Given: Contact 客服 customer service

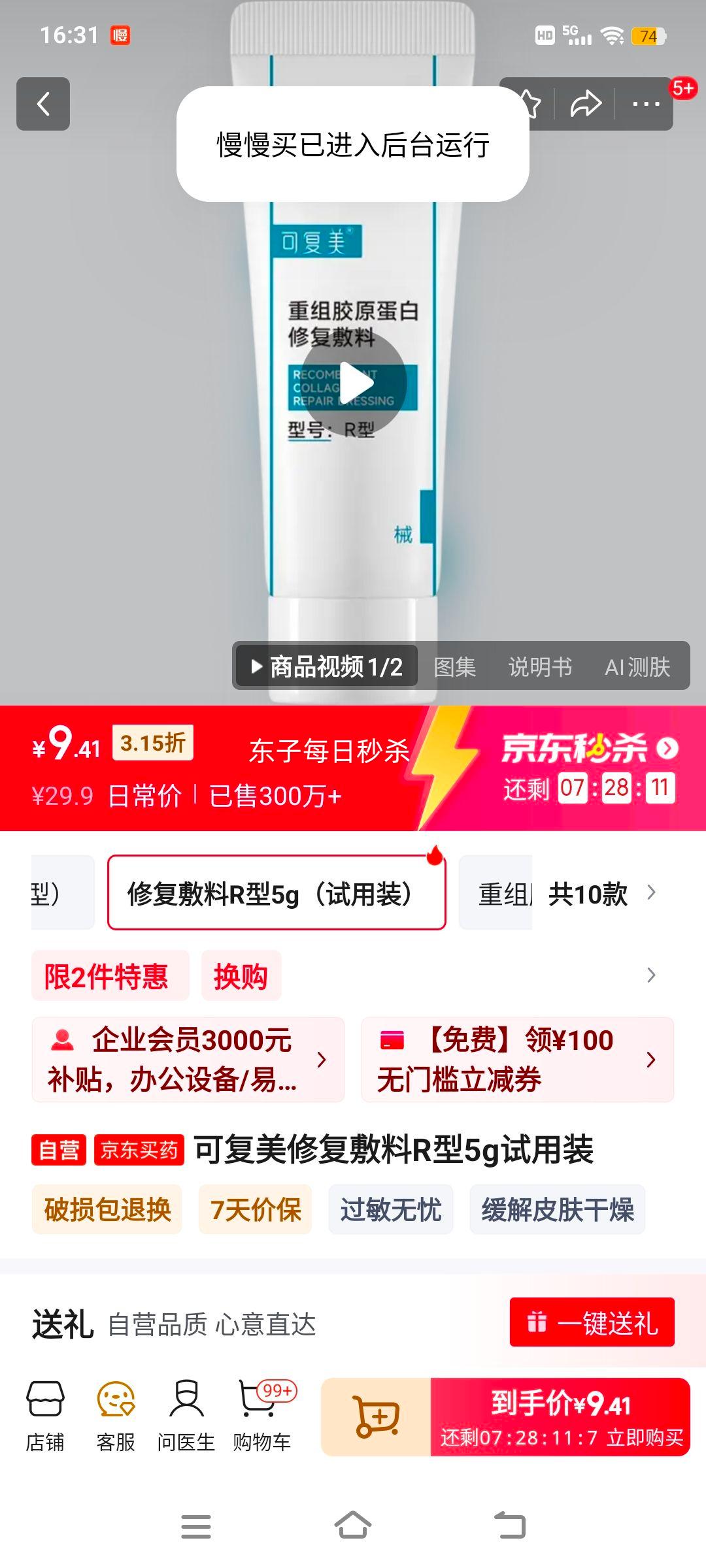Looking at the screenshot, I should [x=116, y=1415].
